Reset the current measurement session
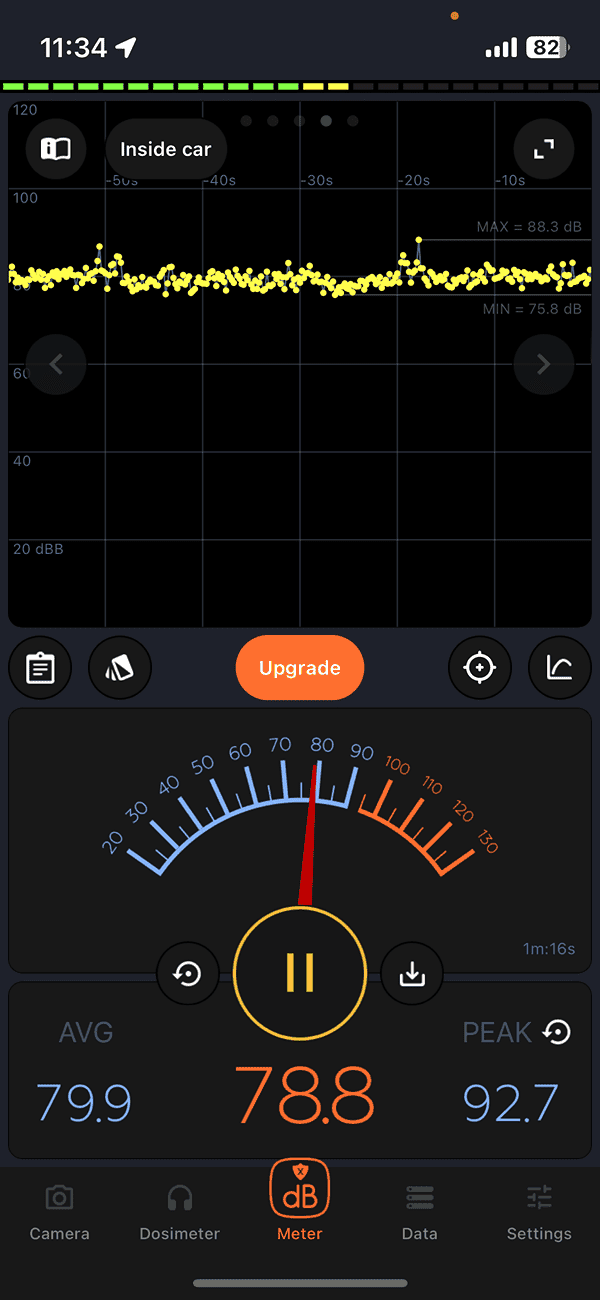Screen dimensions: 600x1300 pos(187,973)
